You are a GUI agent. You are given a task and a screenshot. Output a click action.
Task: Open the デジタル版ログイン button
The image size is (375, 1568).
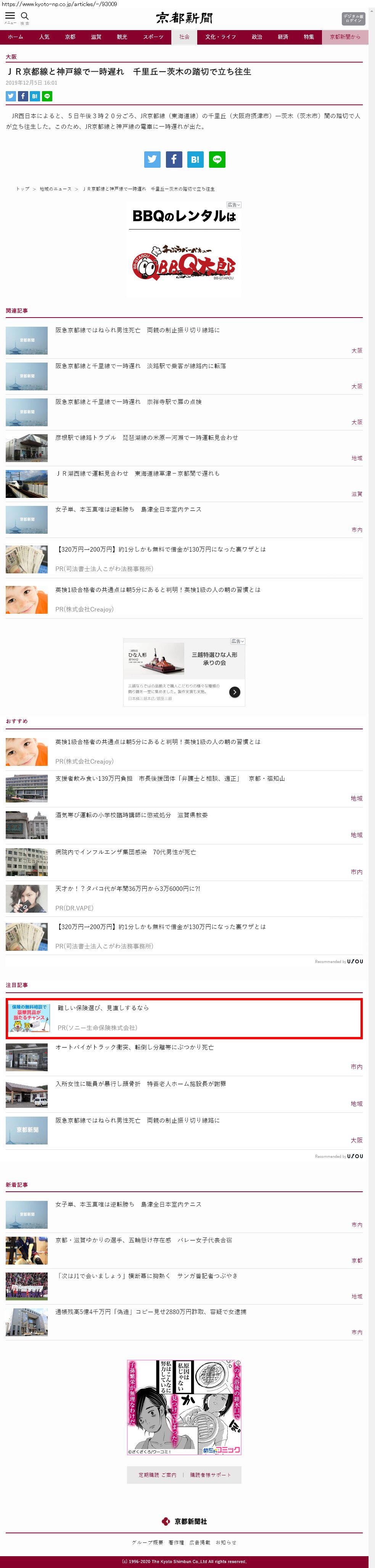(353, 18)
